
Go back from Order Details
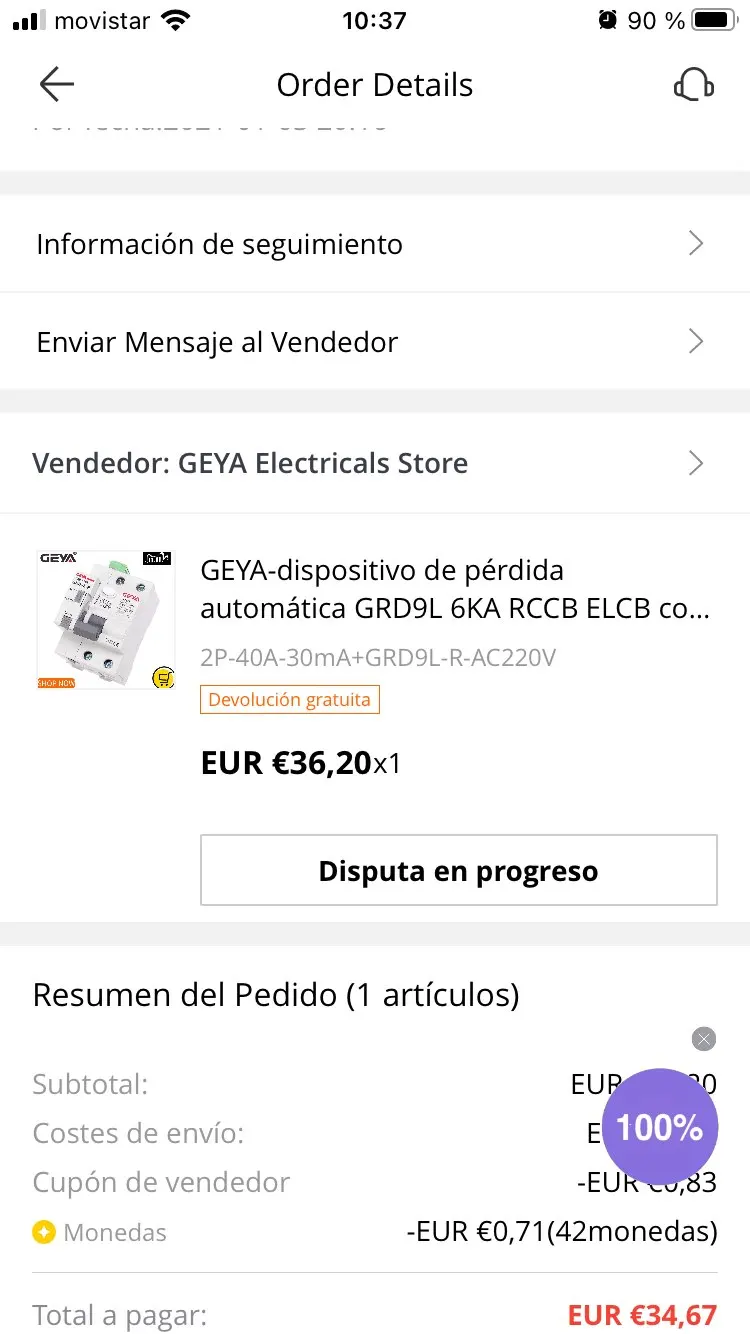click(57, 85)
